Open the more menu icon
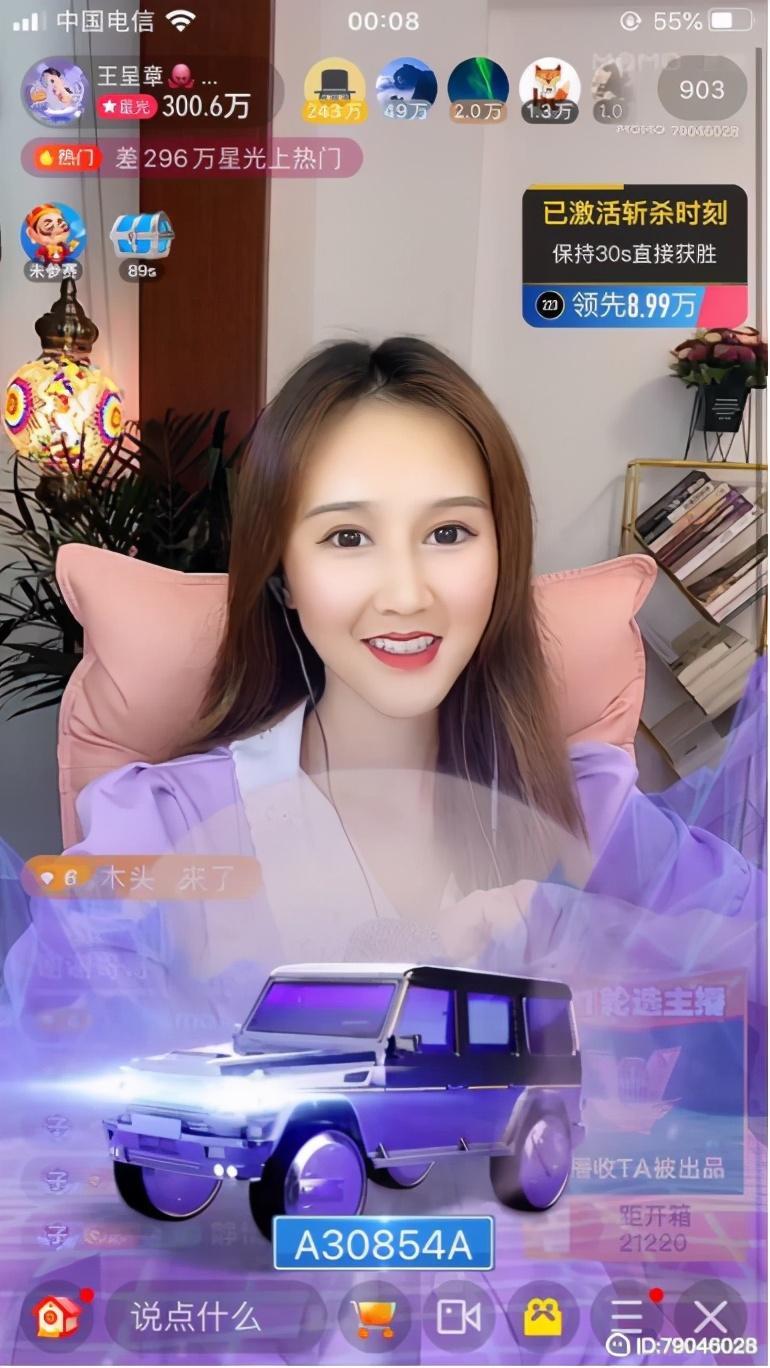Screen dimensions: 770x1368 [x=627, y=1317]
